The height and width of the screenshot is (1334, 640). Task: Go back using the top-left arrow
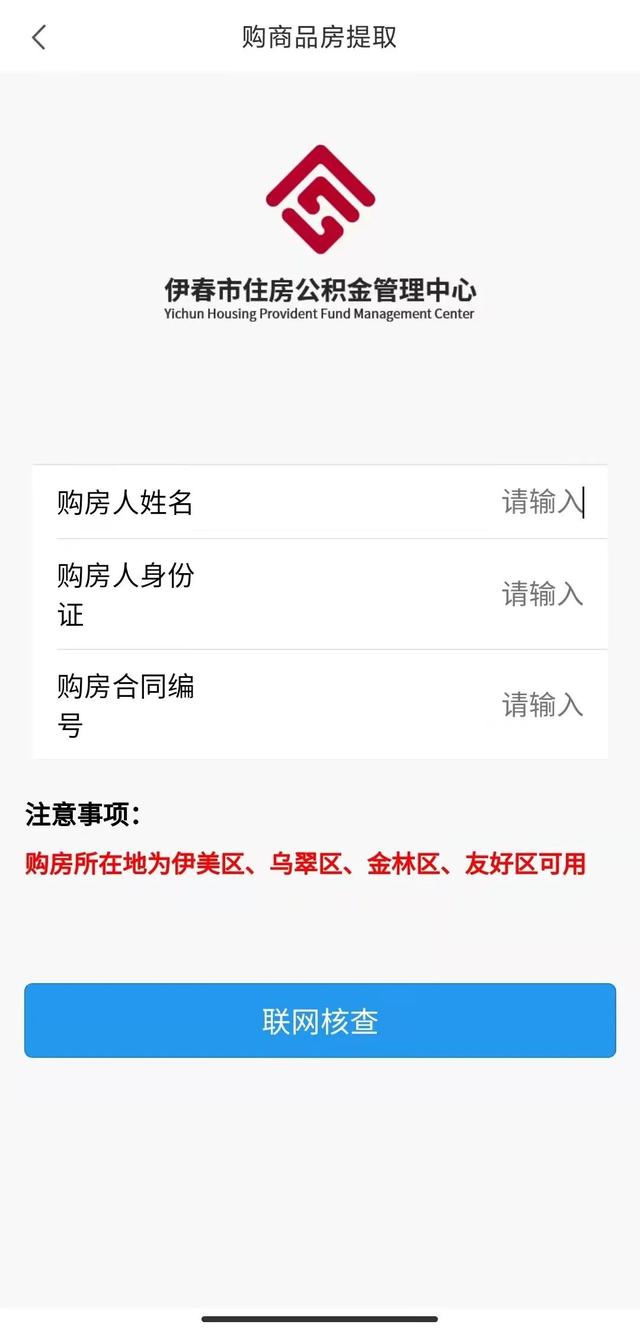coord(39,38)
